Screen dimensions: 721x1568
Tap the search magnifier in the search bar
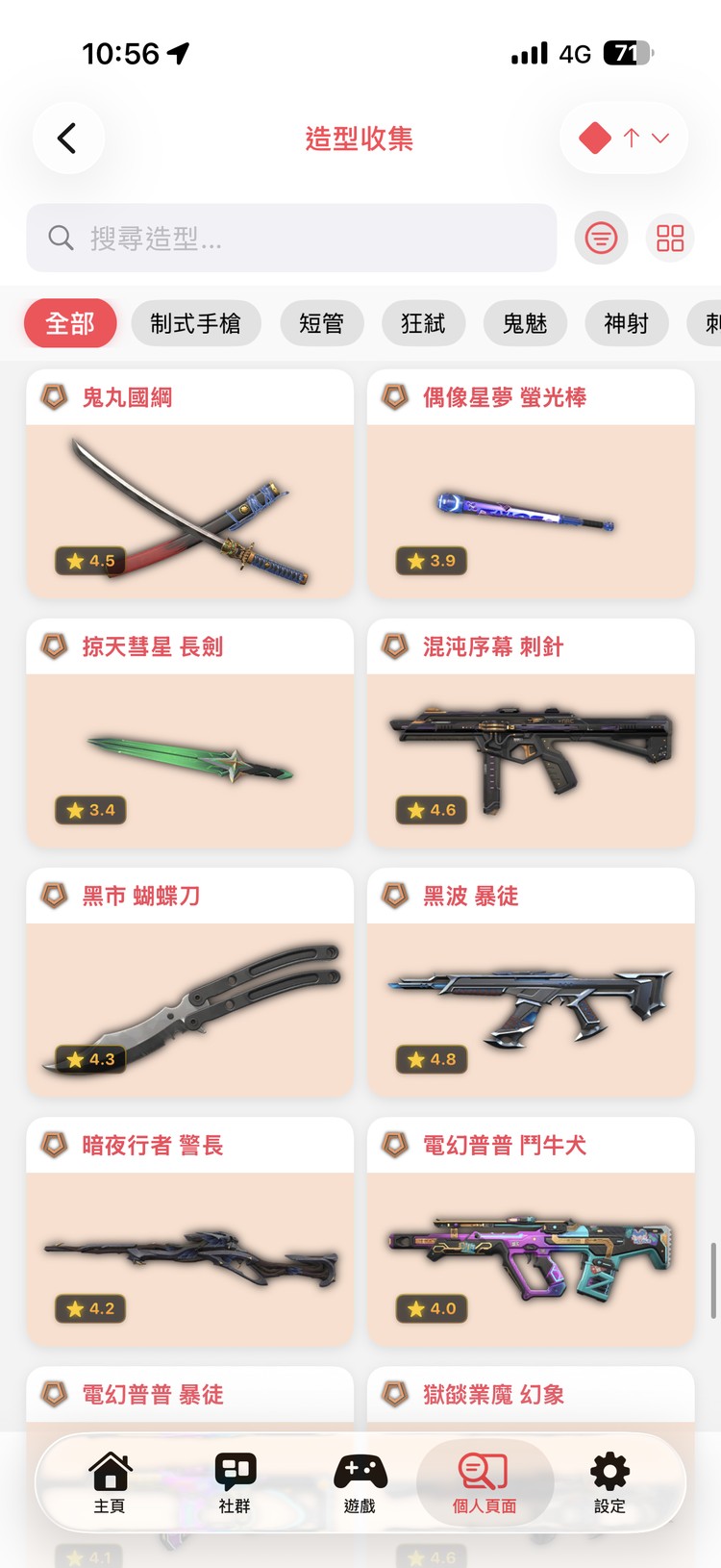[x=61, y=238]
